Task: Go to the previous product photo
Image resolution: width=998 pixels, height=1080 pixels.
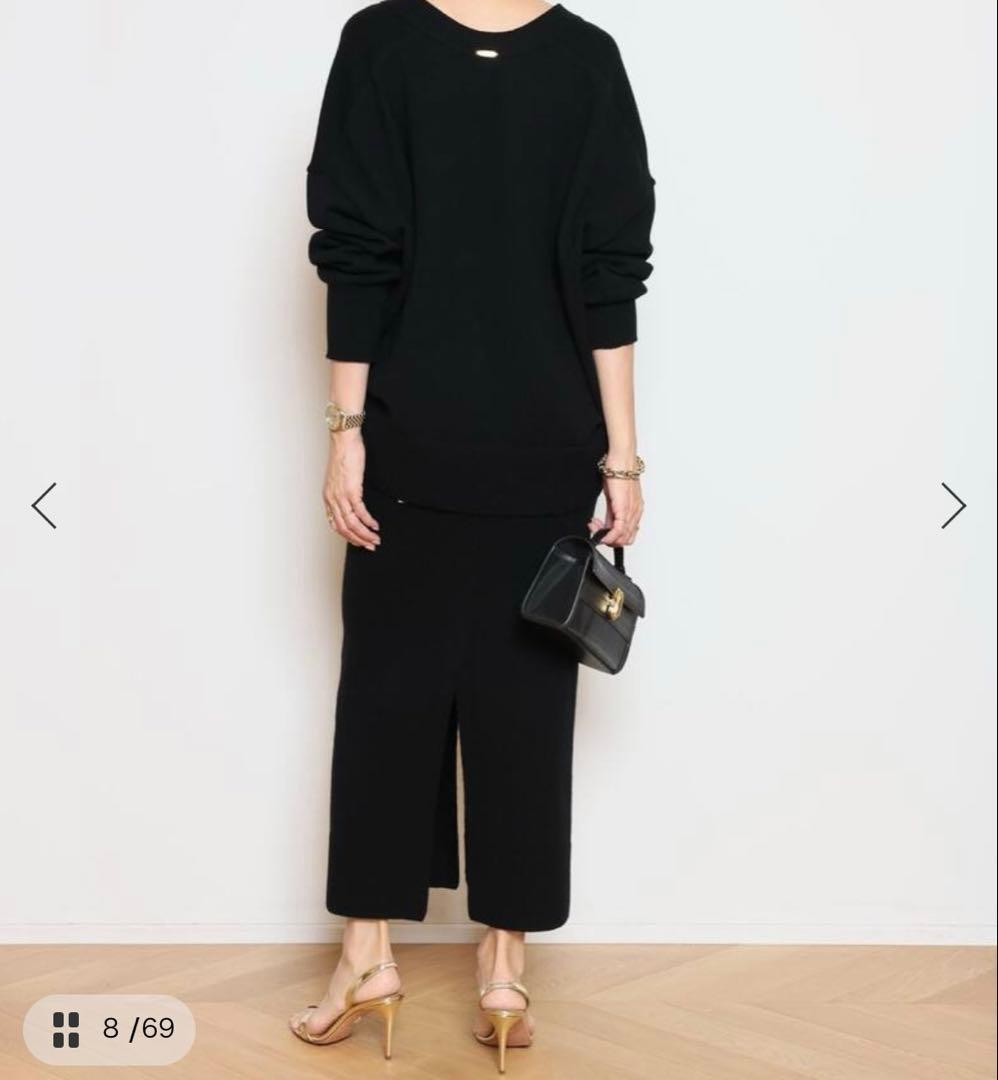Action: (x=44, y=506)
